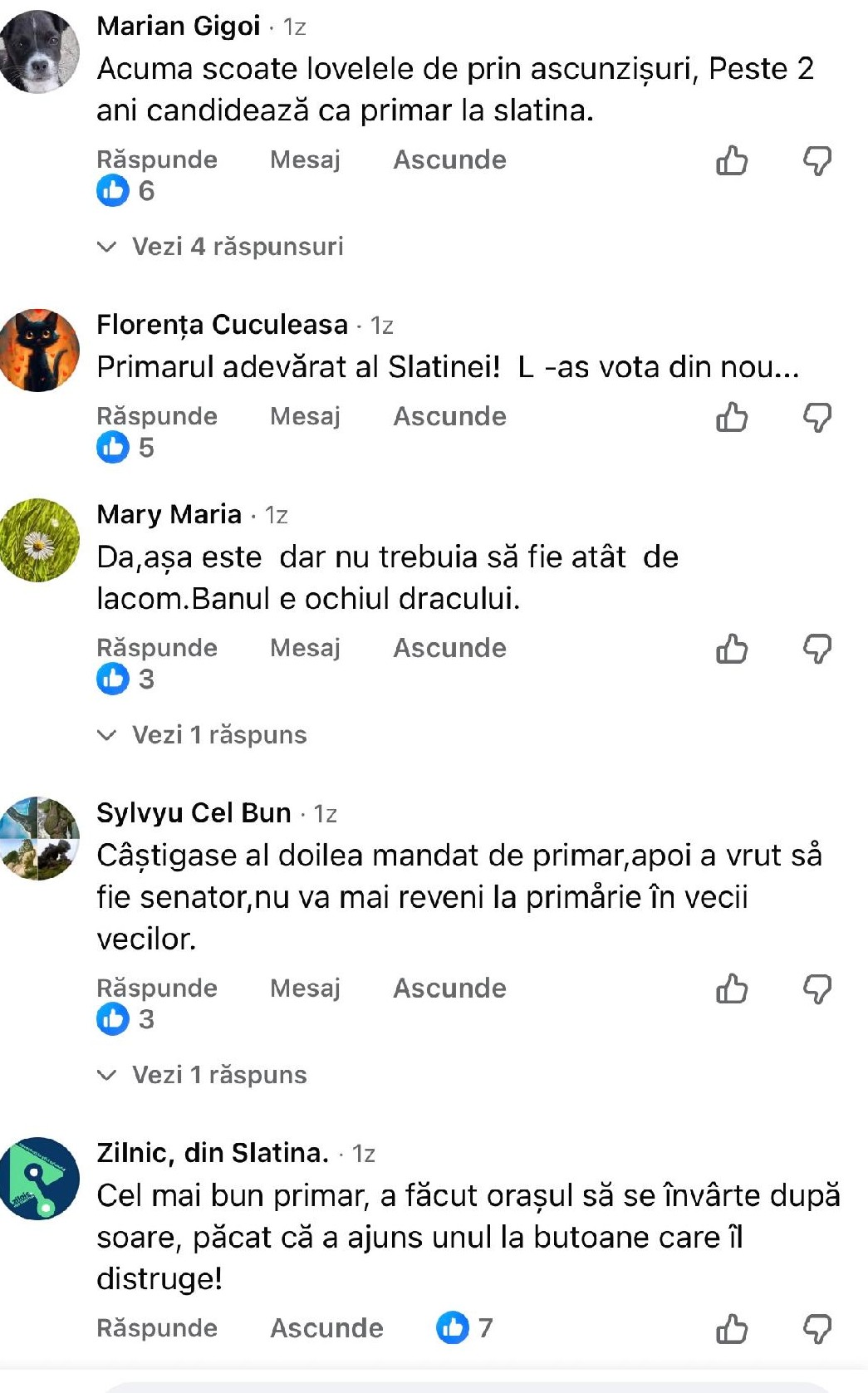Expand 4 replies under Marian Gigoi's comment
This screenshot has height=1393, width=868.
pyautogui.click(x=221, y=247)
